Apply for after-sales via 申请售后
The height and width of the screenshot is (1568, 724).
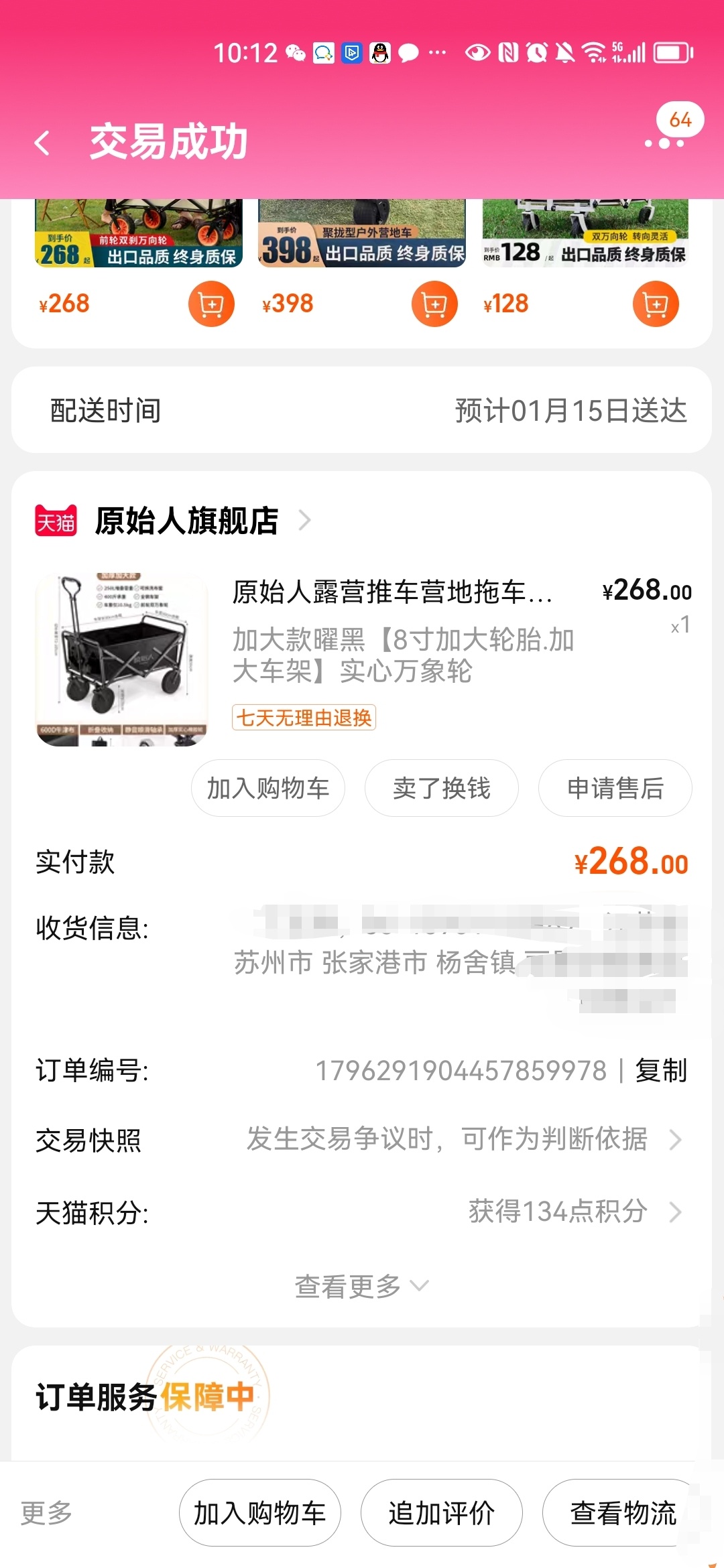[x=615, y=788]
